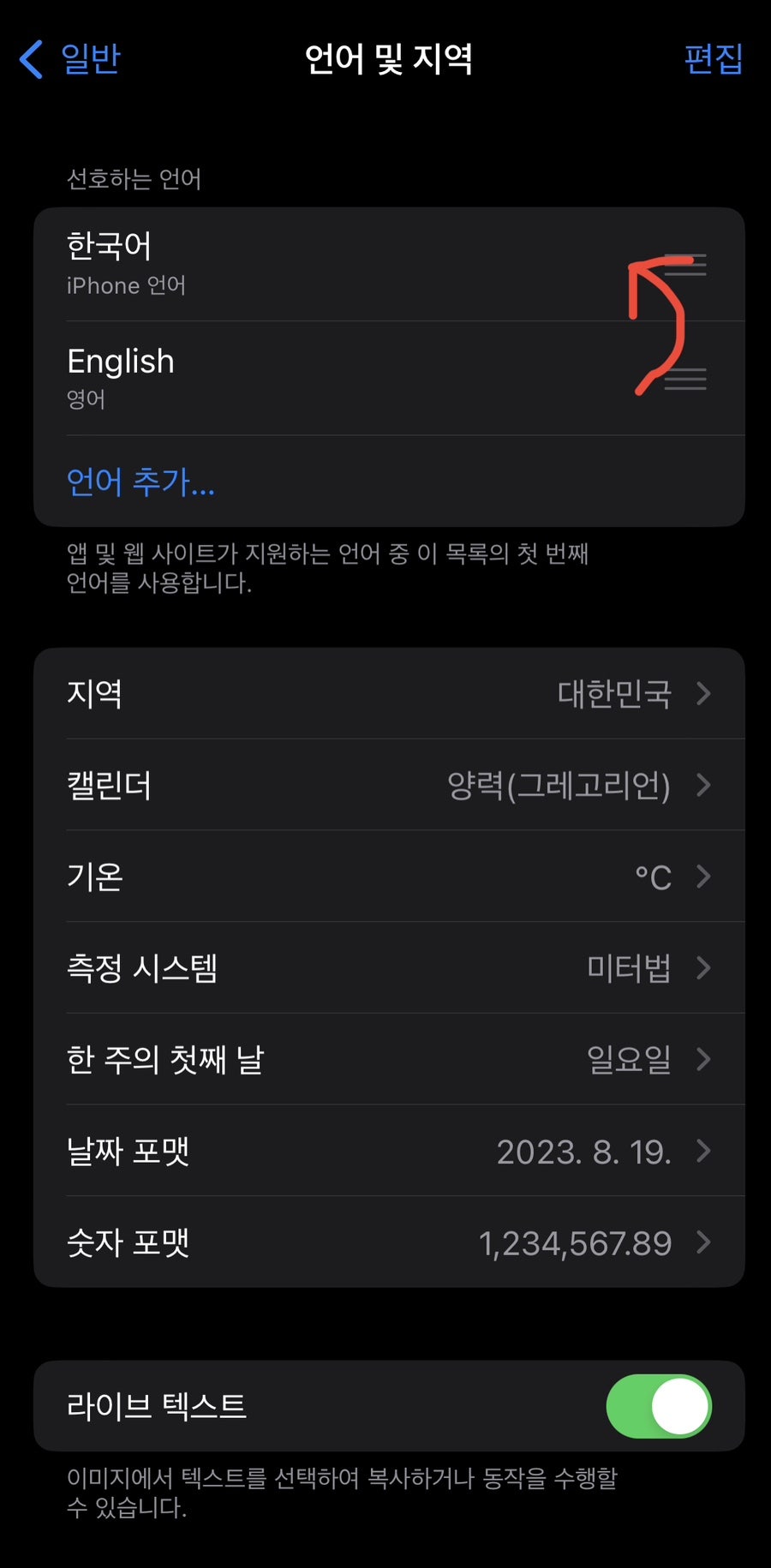
Task: Open 날짜 포맷 date format
Action: 389,1152
